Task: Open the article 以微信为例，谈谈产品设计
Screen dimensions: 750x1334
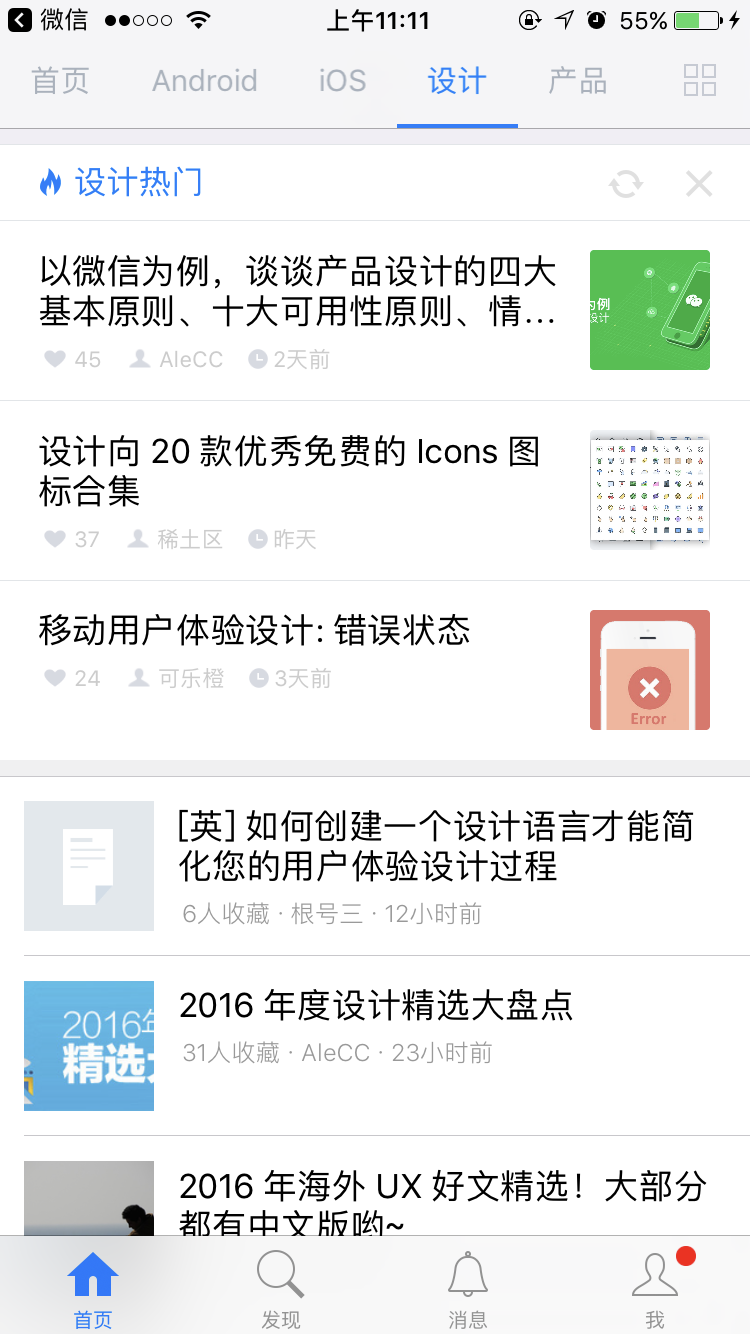Action: click(x=298, y=292)
